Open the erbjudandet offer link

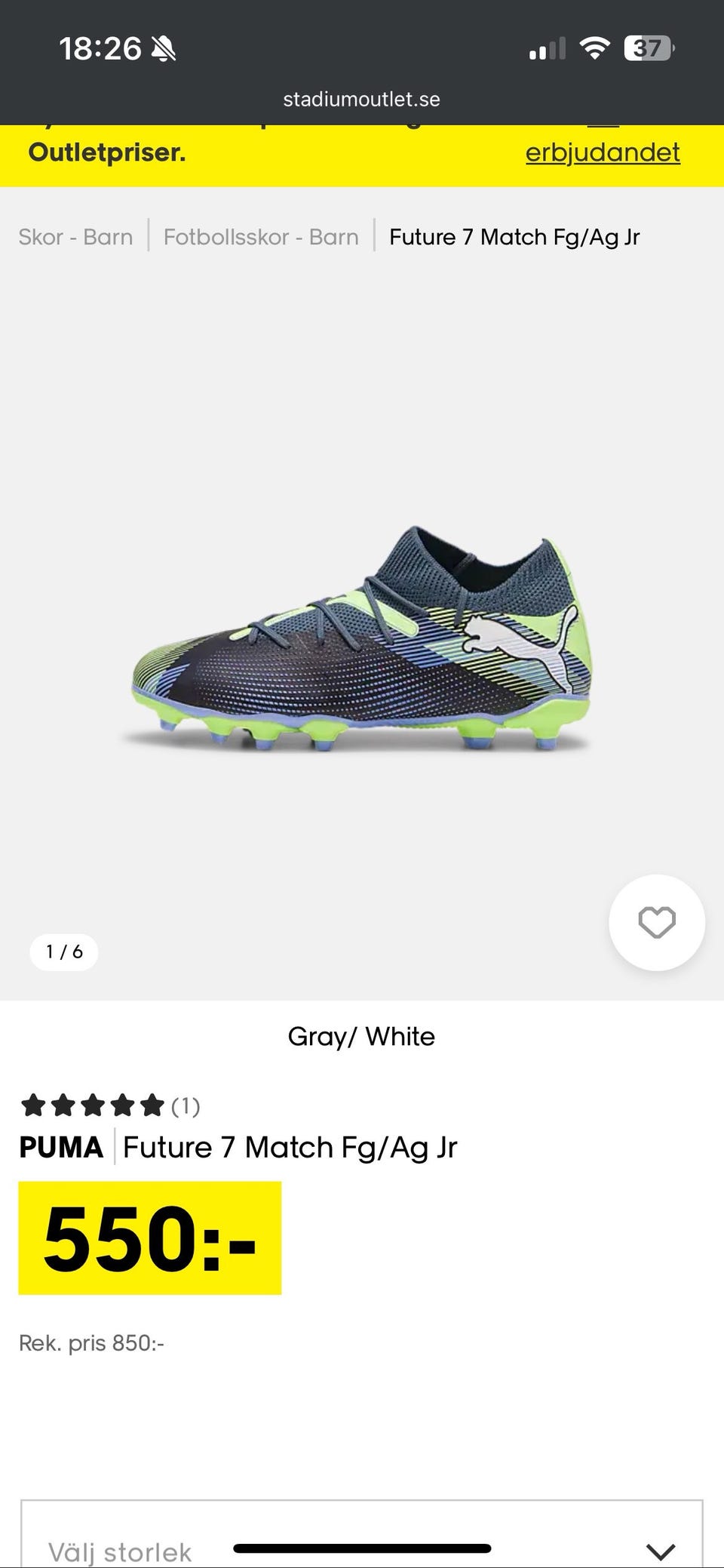pyautogui.click(x=603, y=152)
